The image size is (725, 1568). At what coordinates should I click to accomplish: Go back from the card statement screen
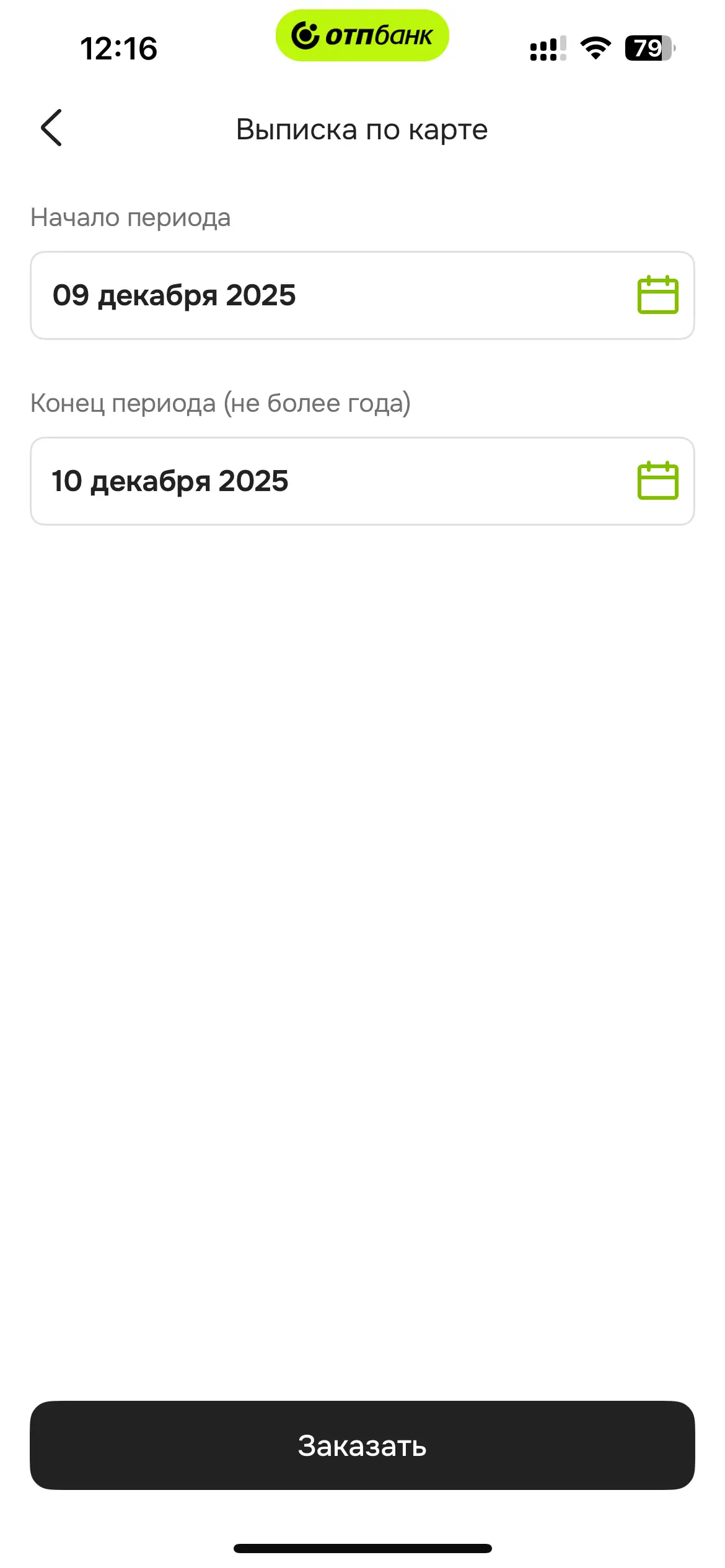point(51,128)
